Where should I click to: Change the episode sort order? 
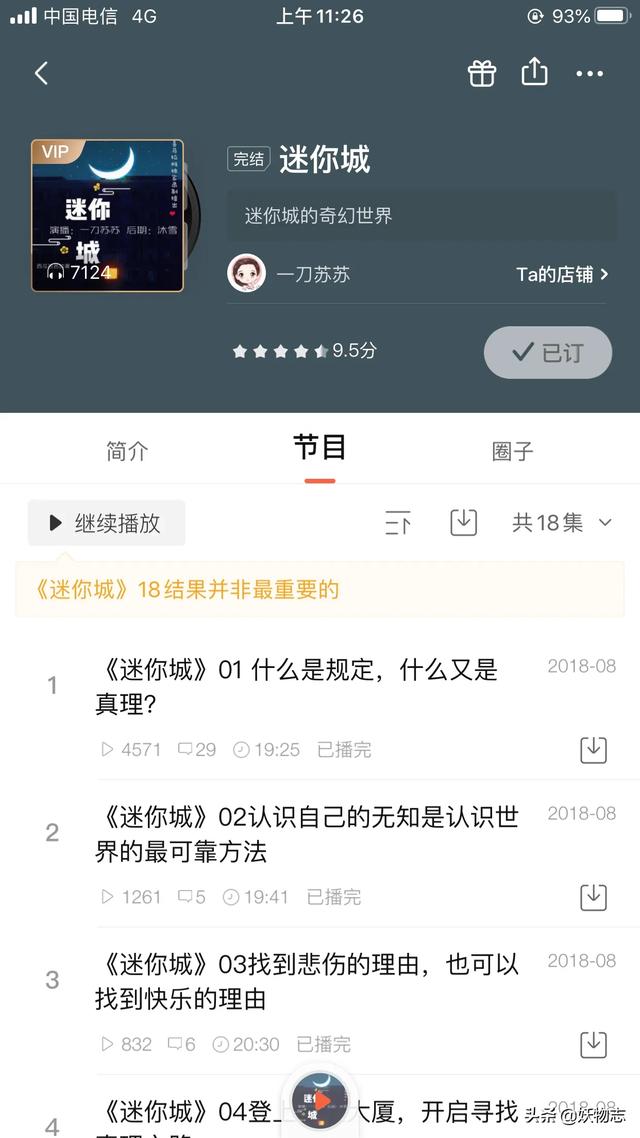(x=398, y=522)
